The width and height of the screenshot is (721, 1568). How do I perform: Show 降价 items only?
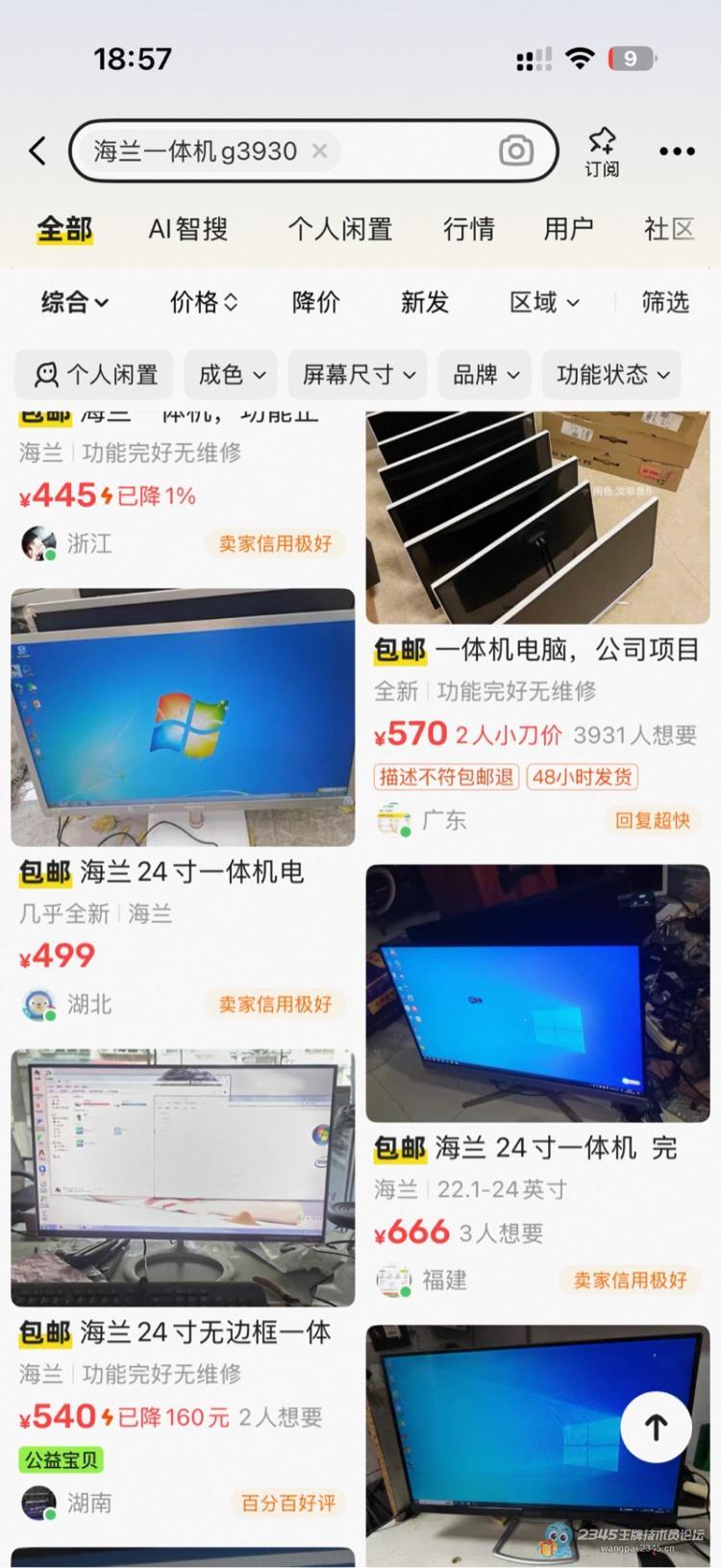(x=316, y=302)
